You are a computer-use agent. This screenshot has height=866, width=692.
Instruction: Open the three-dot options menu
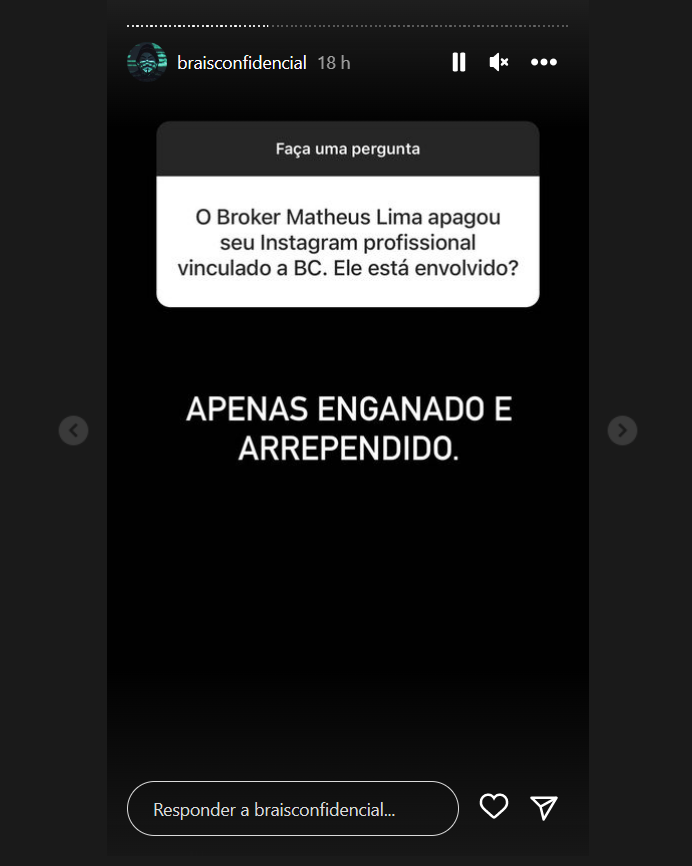tap(543, 62)
